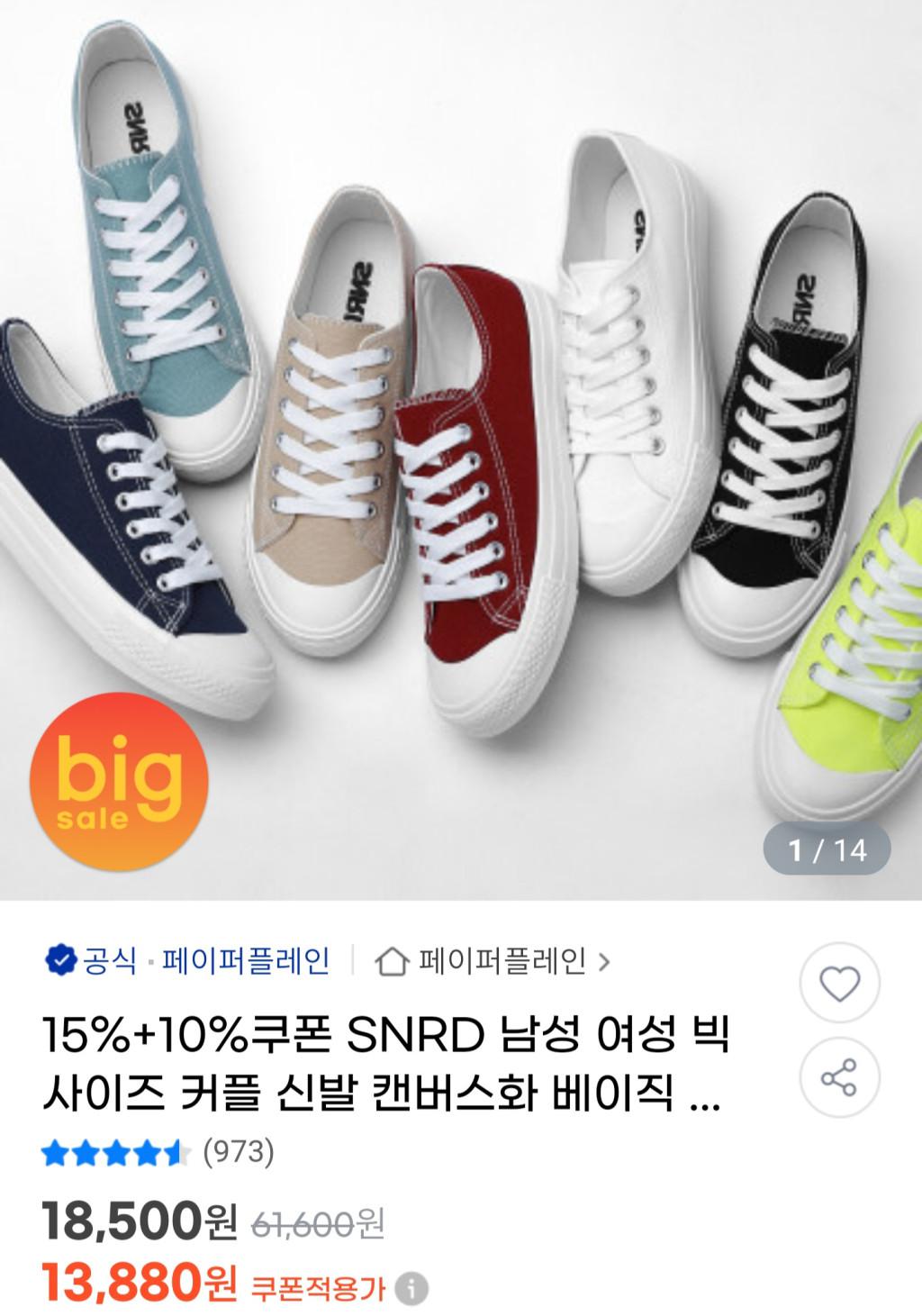Open the official 공식 페이퍼플레인 brand link
This screenshot has width=922, height=1316.
click(187, 962)
